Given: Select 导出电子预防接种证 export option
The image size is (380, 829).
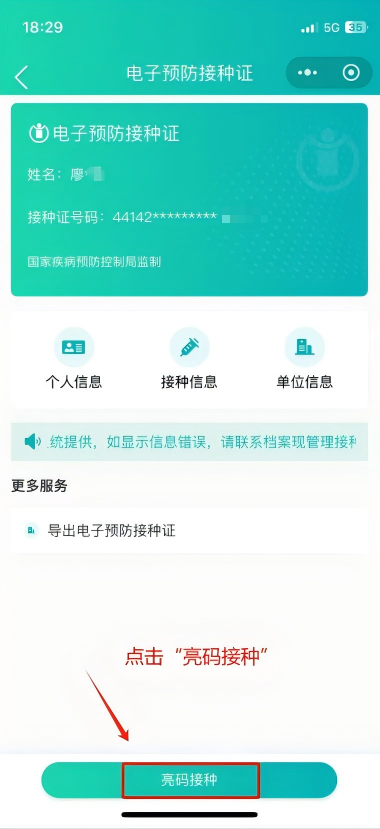Looking at the screenshot, I should tap(189, 530).
